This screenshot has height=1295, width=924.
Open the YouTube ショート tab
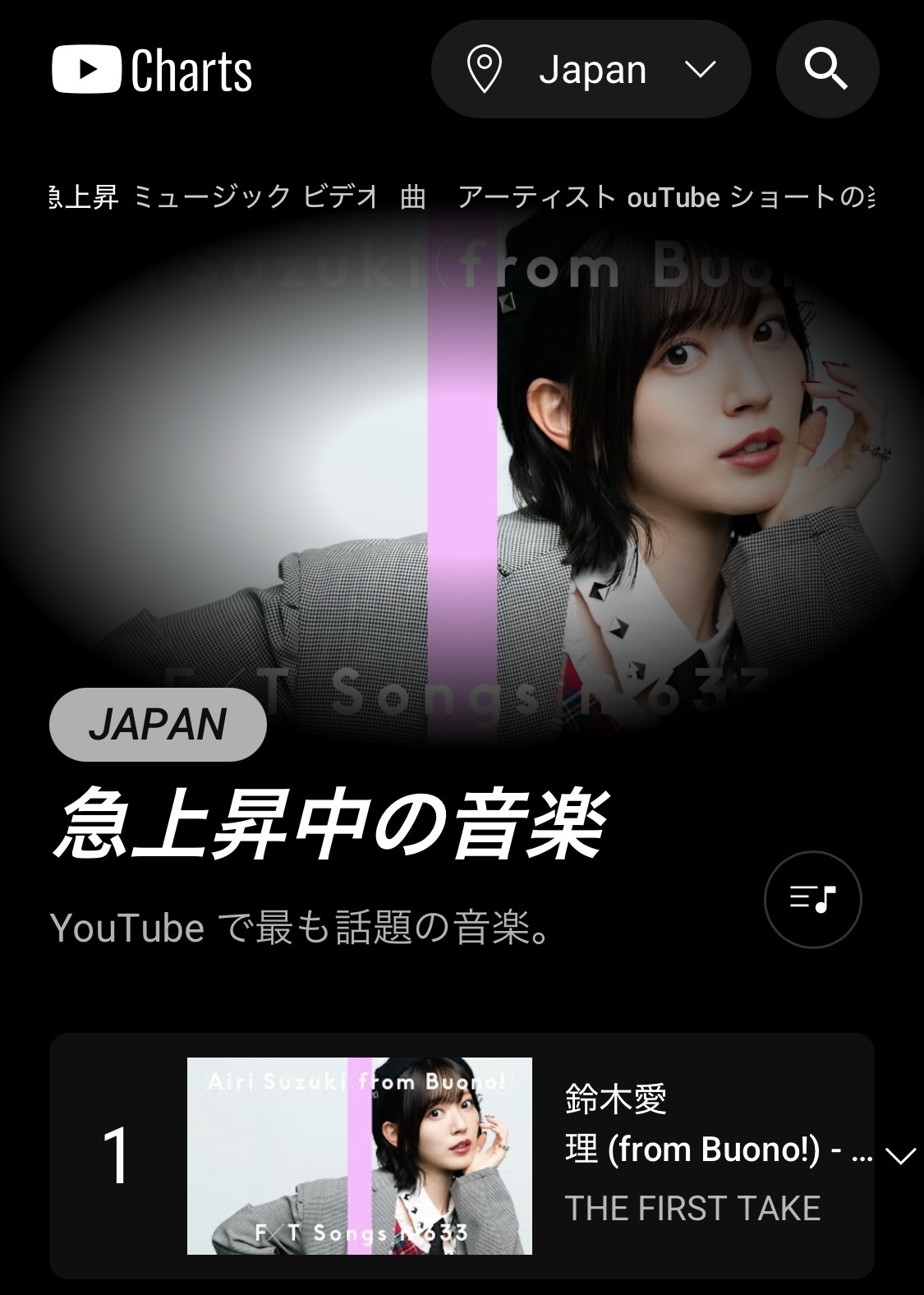pyautogui.click(x=749, y=197)
